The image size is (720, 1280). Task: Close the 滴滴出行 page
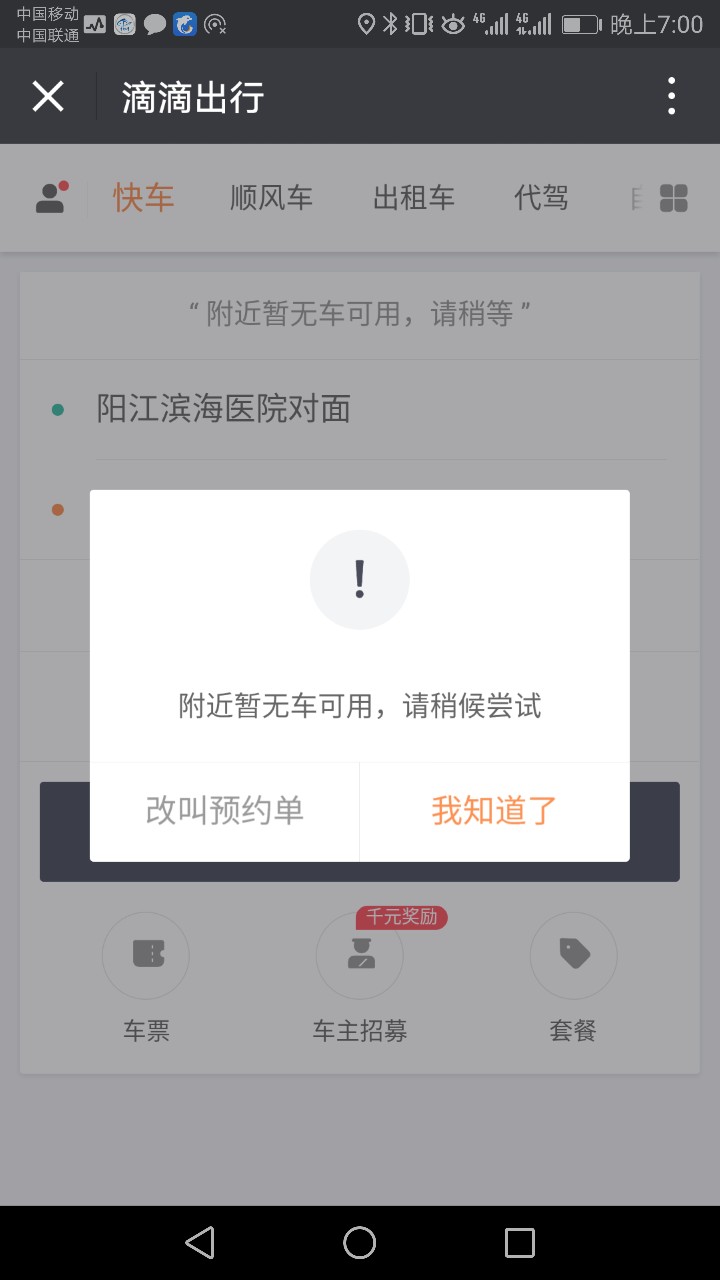tap(48, 97)
